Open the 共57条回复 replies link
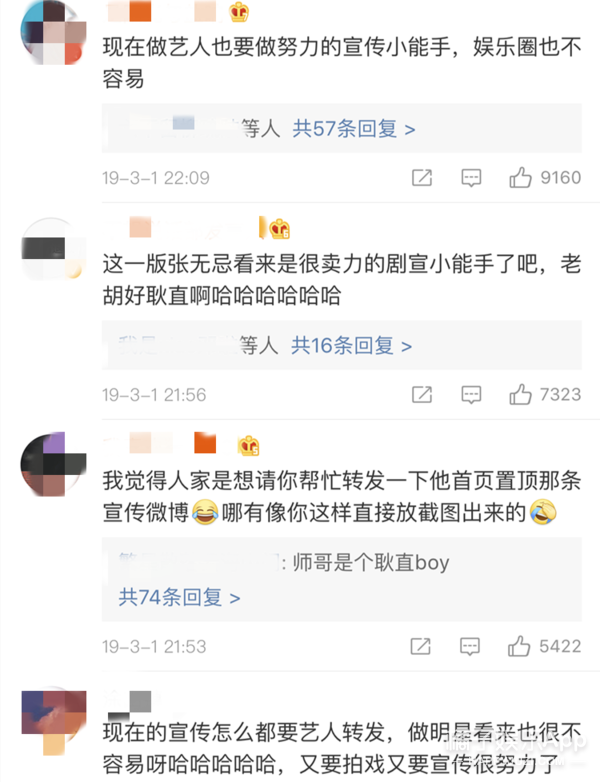This screenshot has height=782, width=600. [354, 129]
